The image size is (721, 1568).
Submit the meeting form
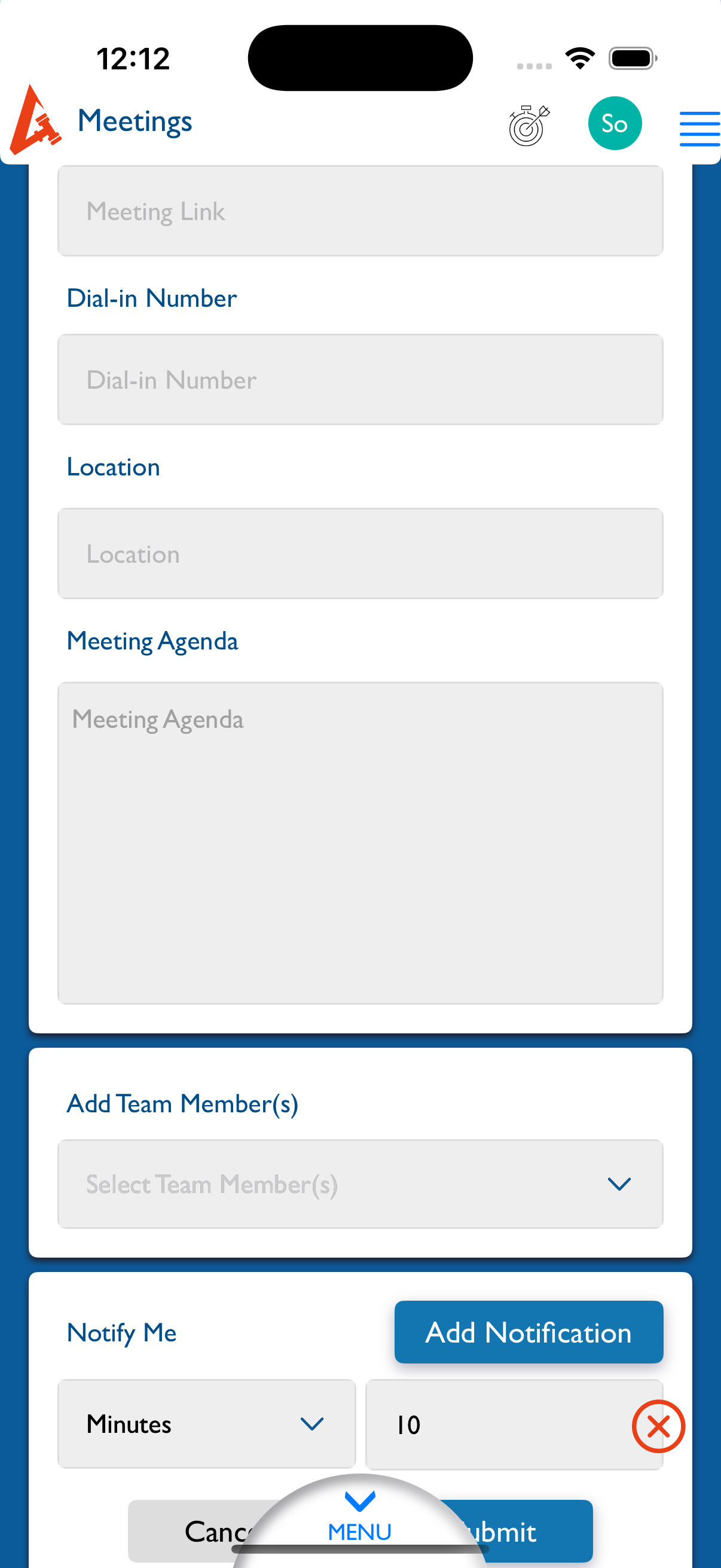[536, 1532]
